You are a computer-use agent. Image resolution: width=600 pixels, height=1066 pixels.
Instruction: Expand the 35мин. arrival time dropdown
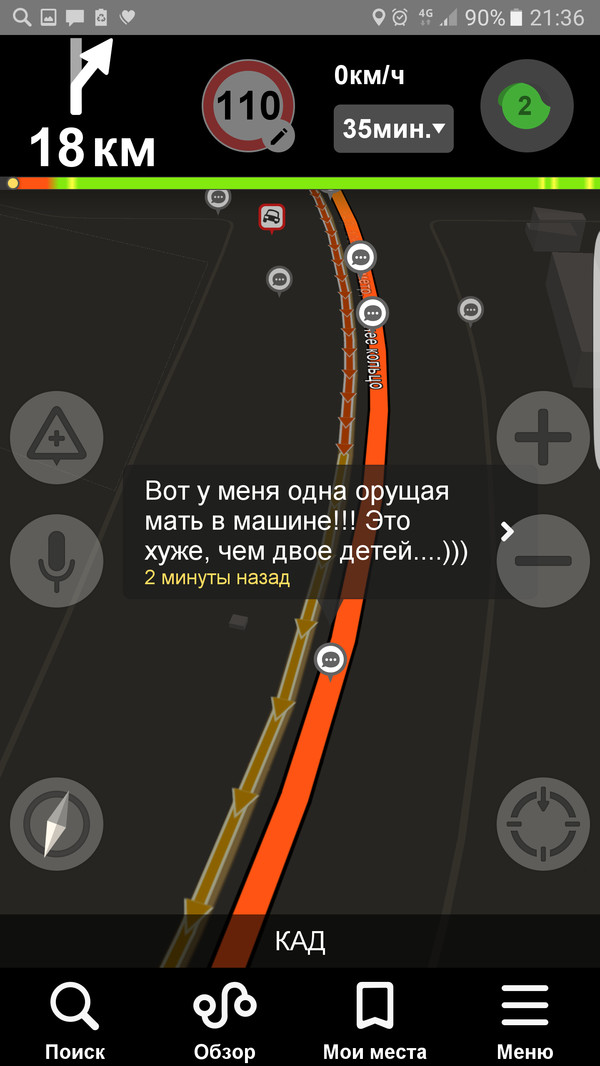(x=393, y=128)
